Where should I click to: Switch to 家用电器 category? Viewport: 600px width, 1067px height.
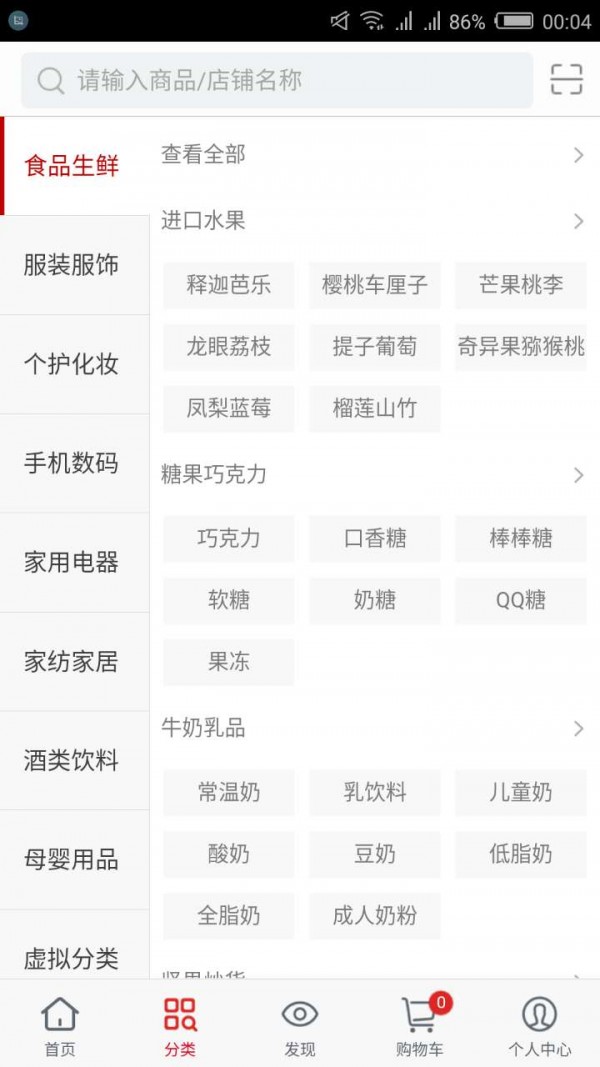[72, 562]
